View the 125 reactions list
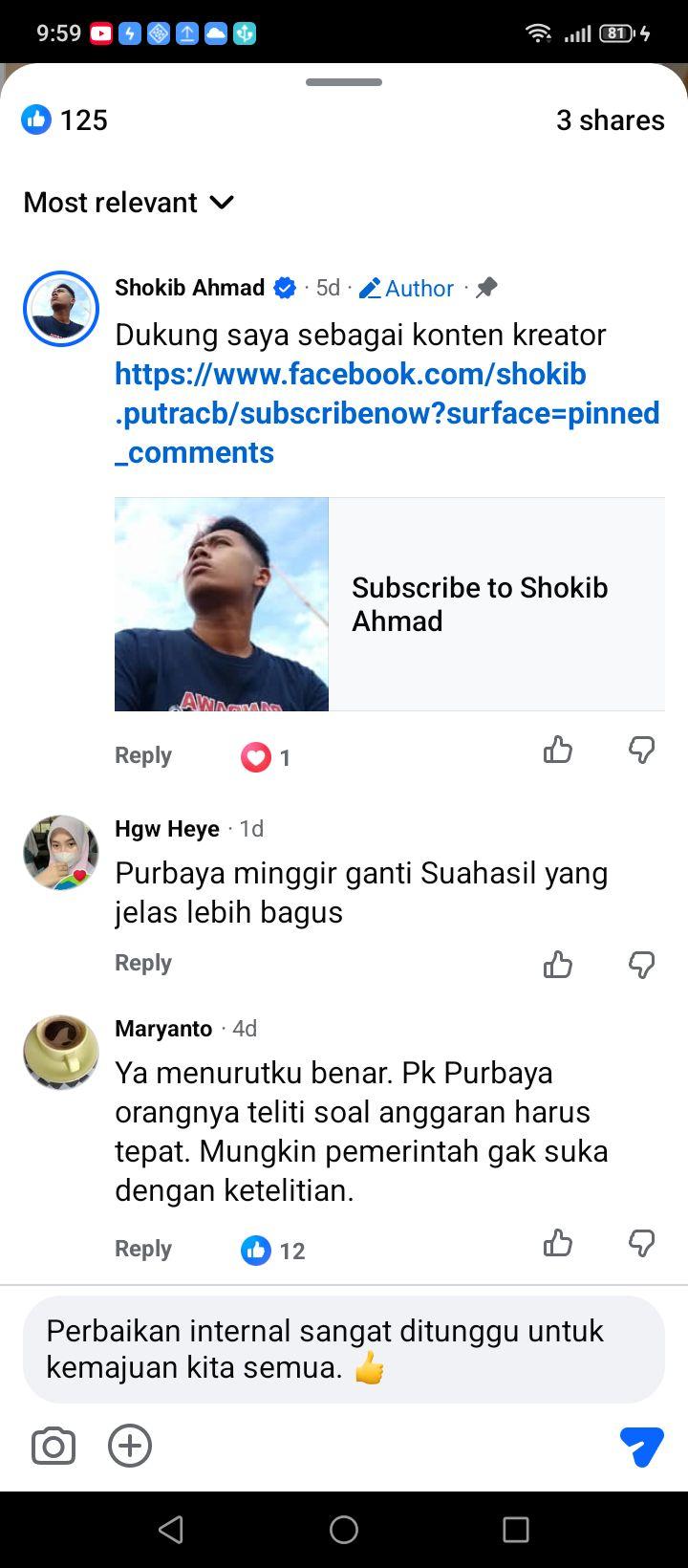688x1568 pixels. point(64,120)
